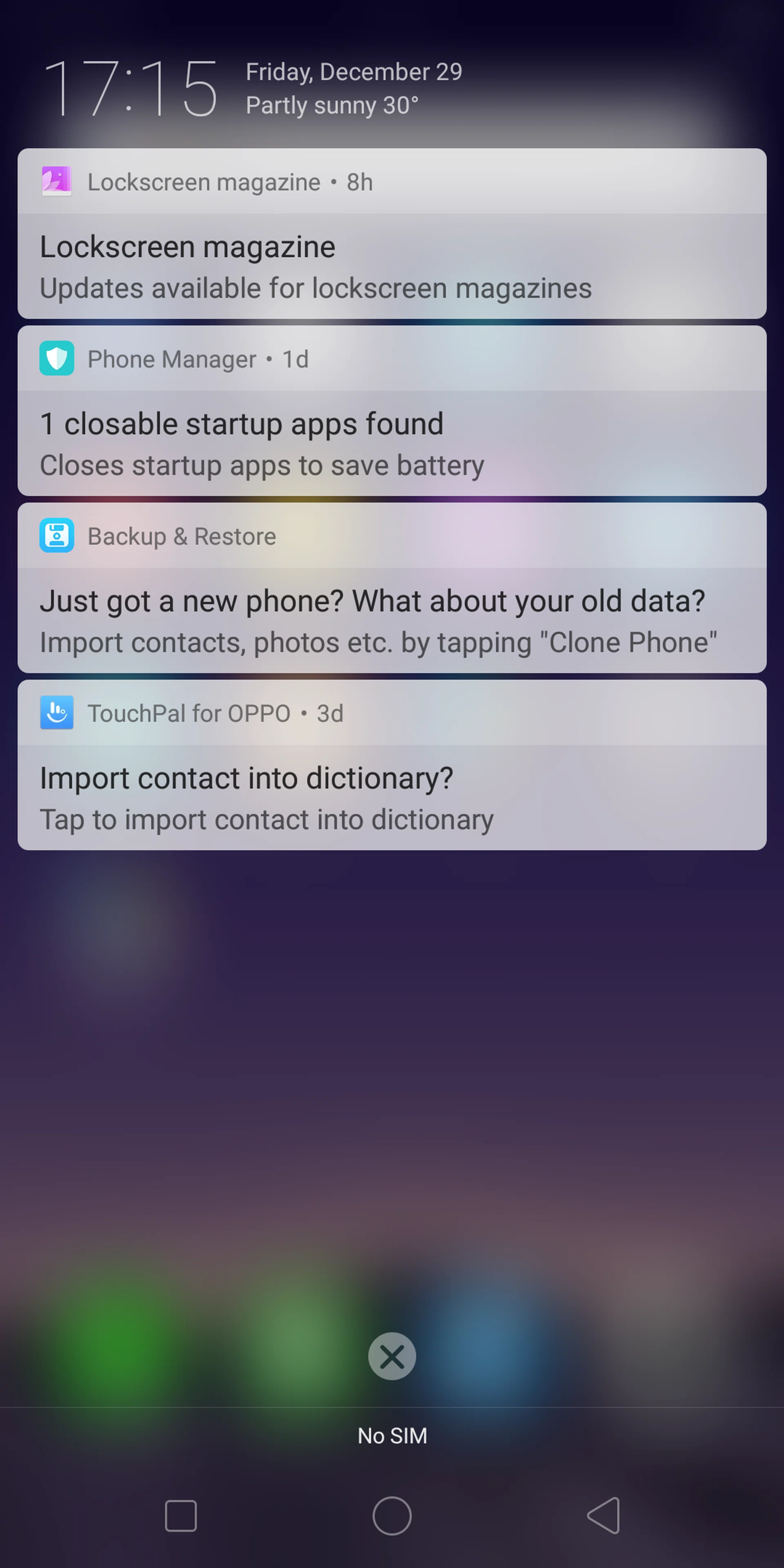Open TouchPal import contact into dictionary notification
Image resolution: width=784 pixels, height=1568 pixels.
[x=392, y=797]
